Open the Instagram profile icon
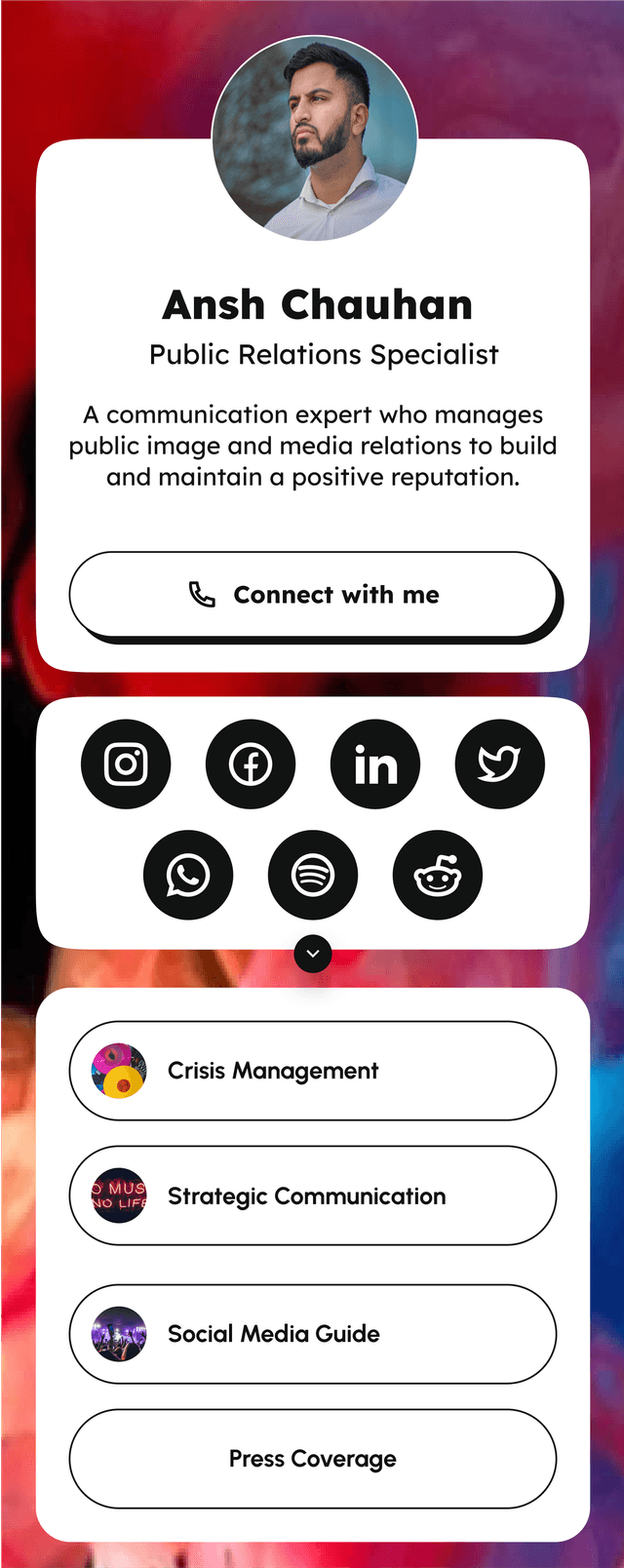 point(126,764)
